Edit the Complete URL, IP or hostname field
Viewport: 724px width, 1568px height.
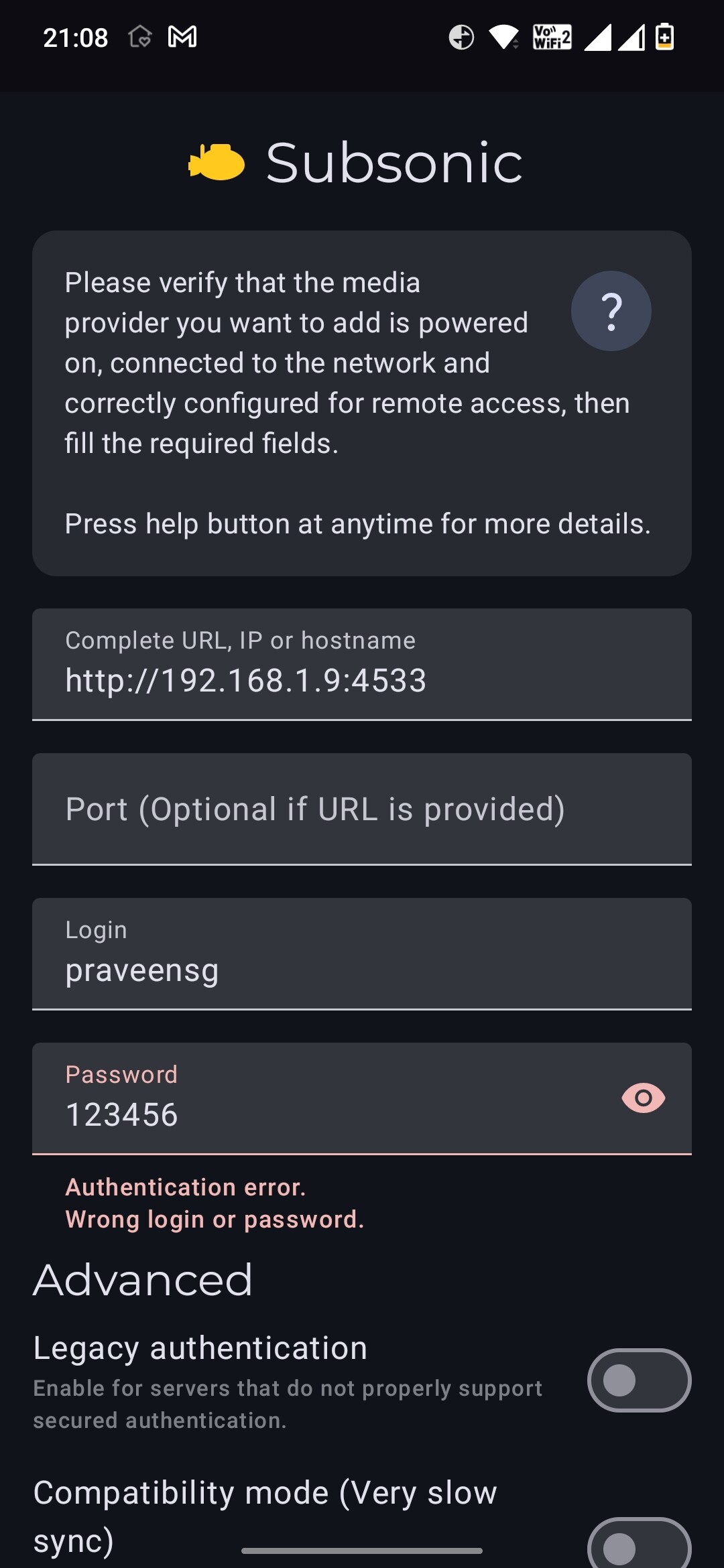tap(362, 664)
